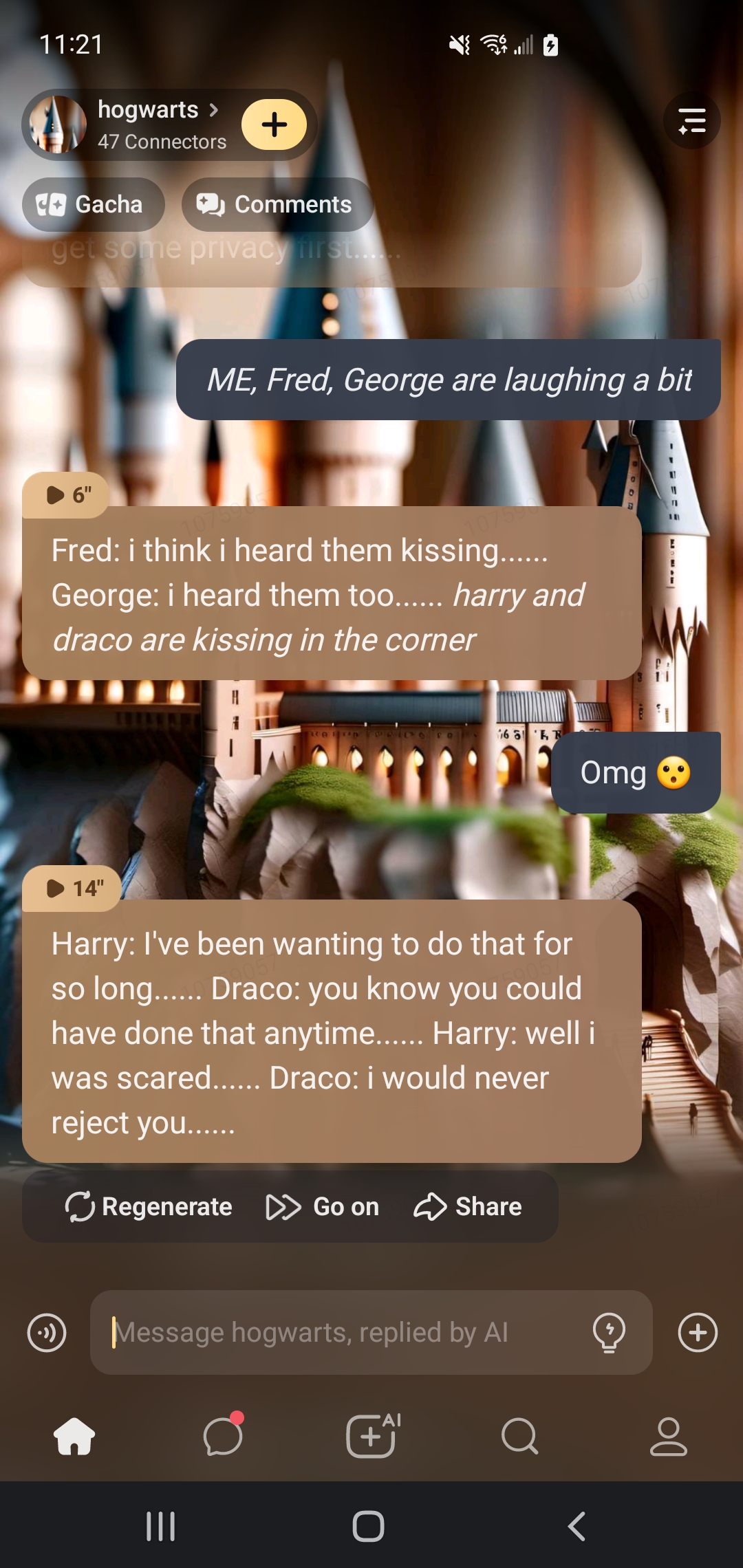Regenerate the latest AI reply
The height and width of the screenshot is (1568, 743).
(x=149, y=1206)
